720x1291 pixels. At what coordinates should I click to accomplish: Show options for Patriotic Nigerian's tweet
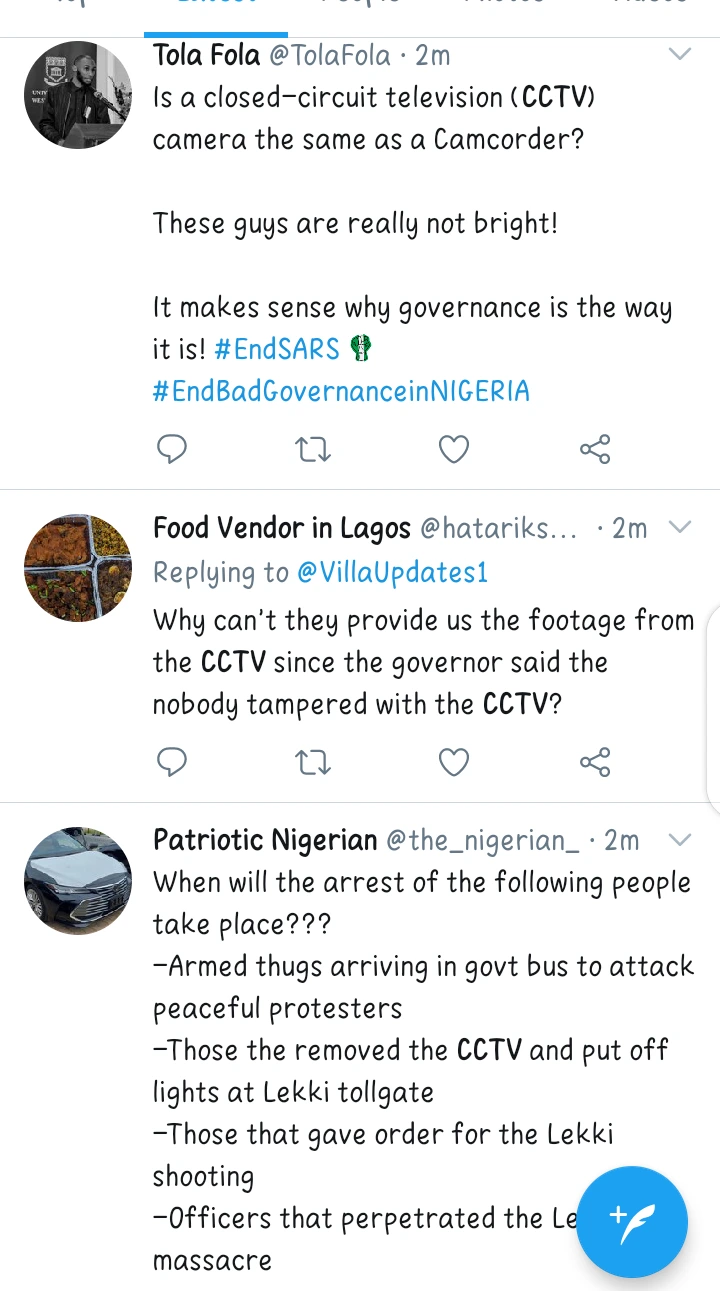(x=680, y=840)
